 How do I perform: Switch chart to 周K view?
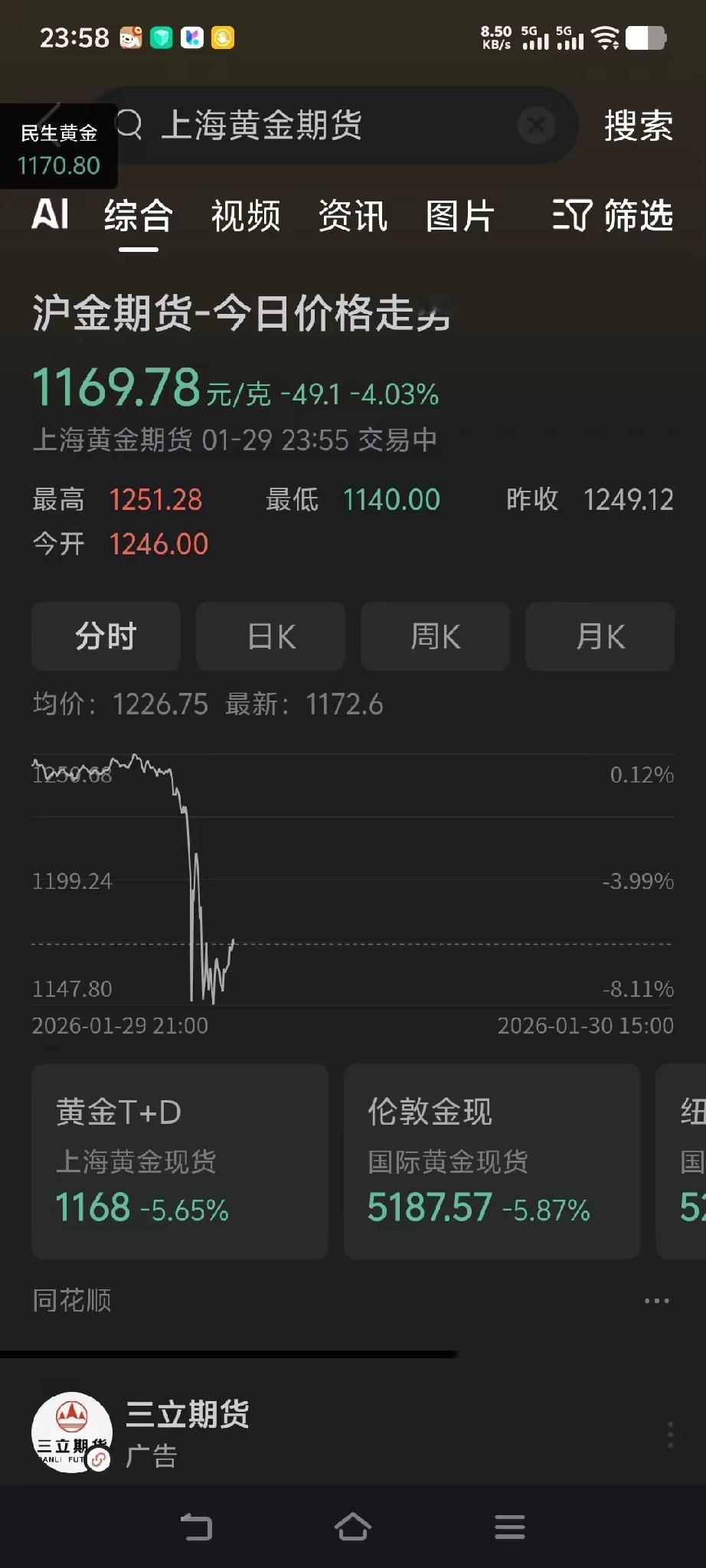click(434, 636)
